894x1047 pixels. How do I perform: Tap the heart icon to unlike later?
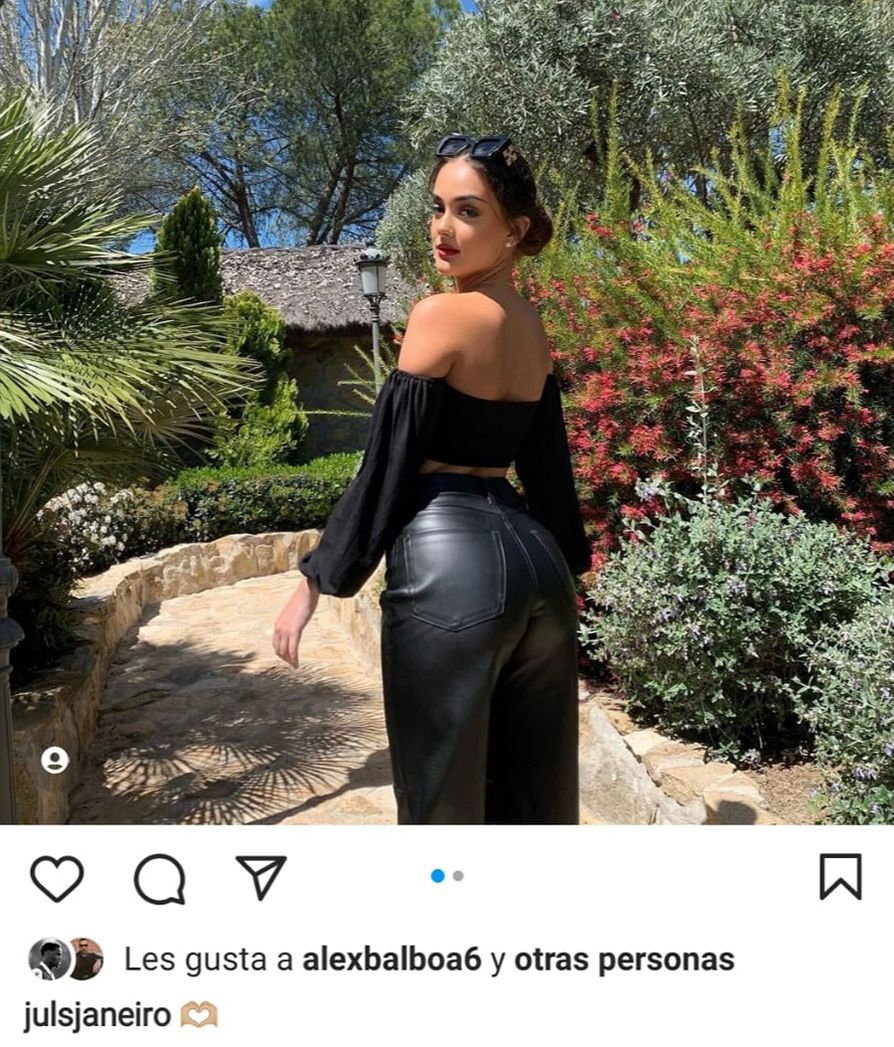(x=55, y=880)
